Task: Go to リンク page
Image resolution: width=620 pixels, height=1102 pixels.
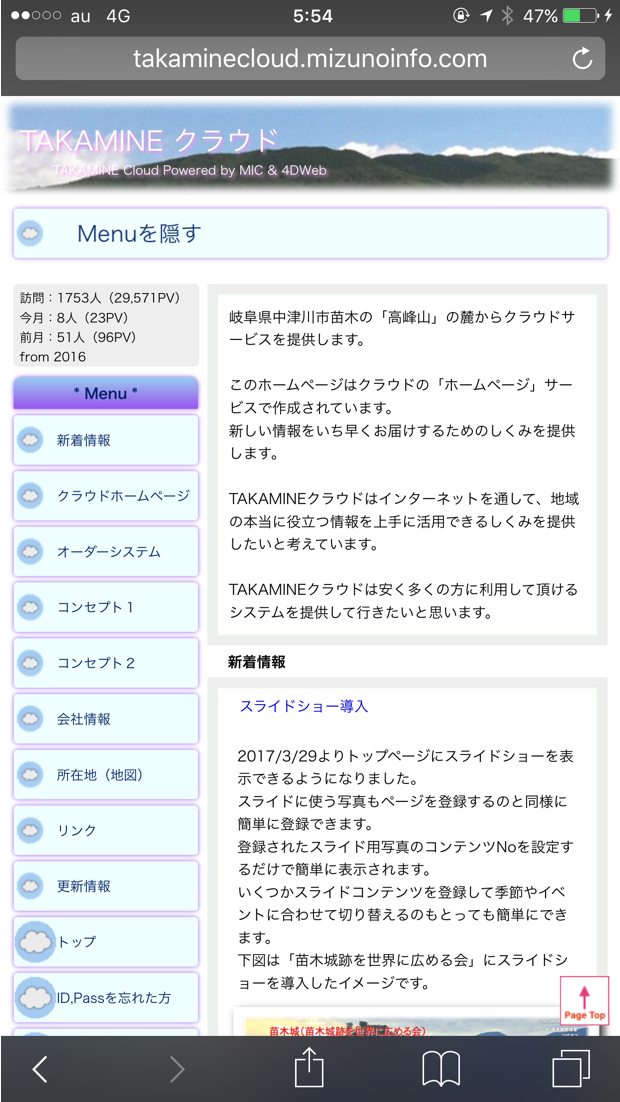Action: coord(106,830)
